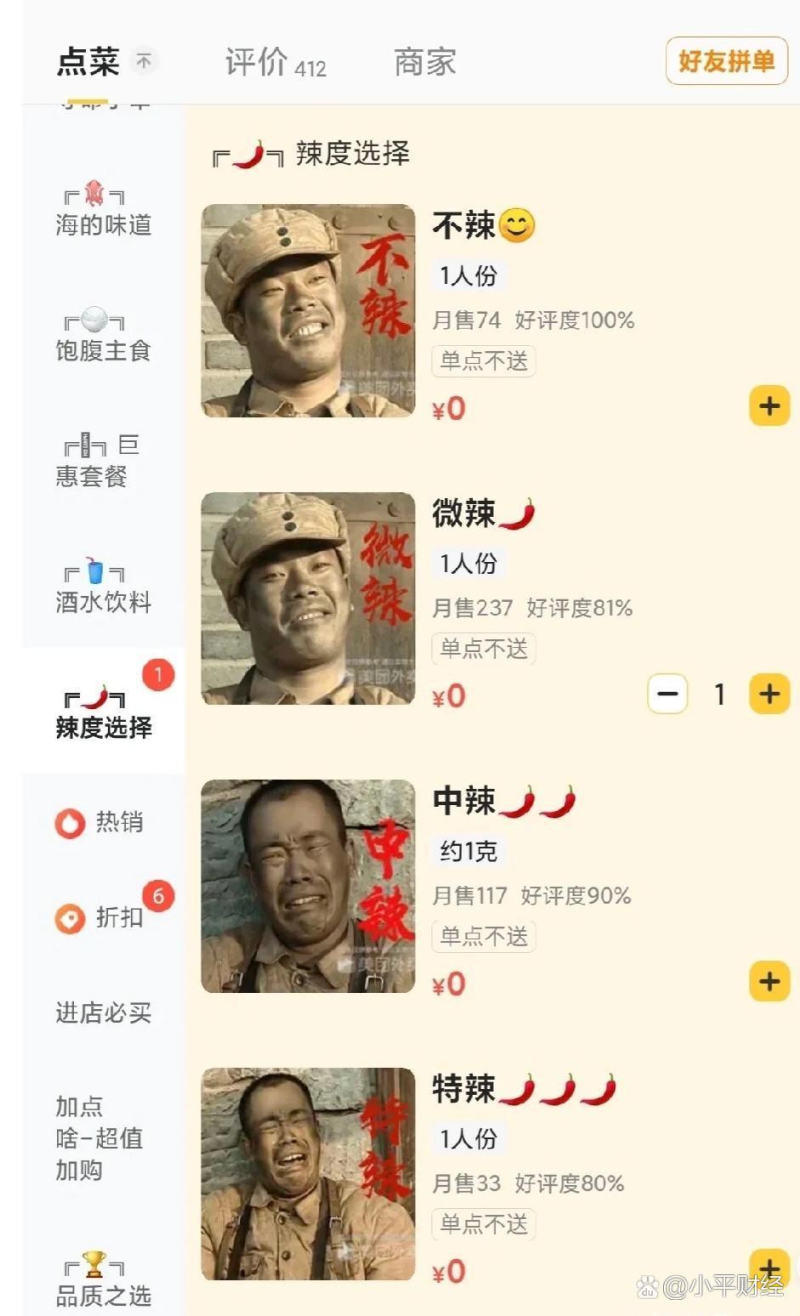This screenshot has width=800, height=1316.
Task: Open the 热销 category
Action: [99, 823]
